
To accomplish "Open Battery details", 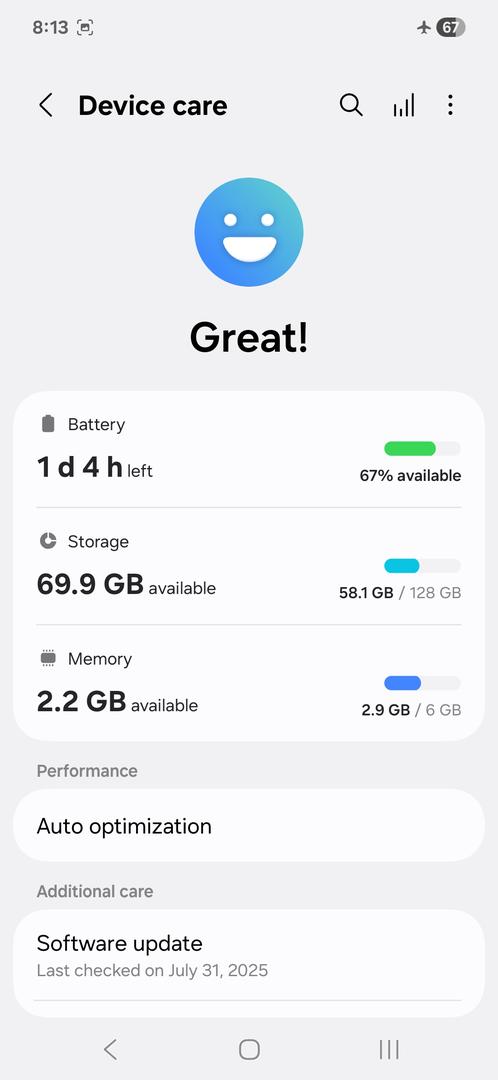I will coord(249,449).
